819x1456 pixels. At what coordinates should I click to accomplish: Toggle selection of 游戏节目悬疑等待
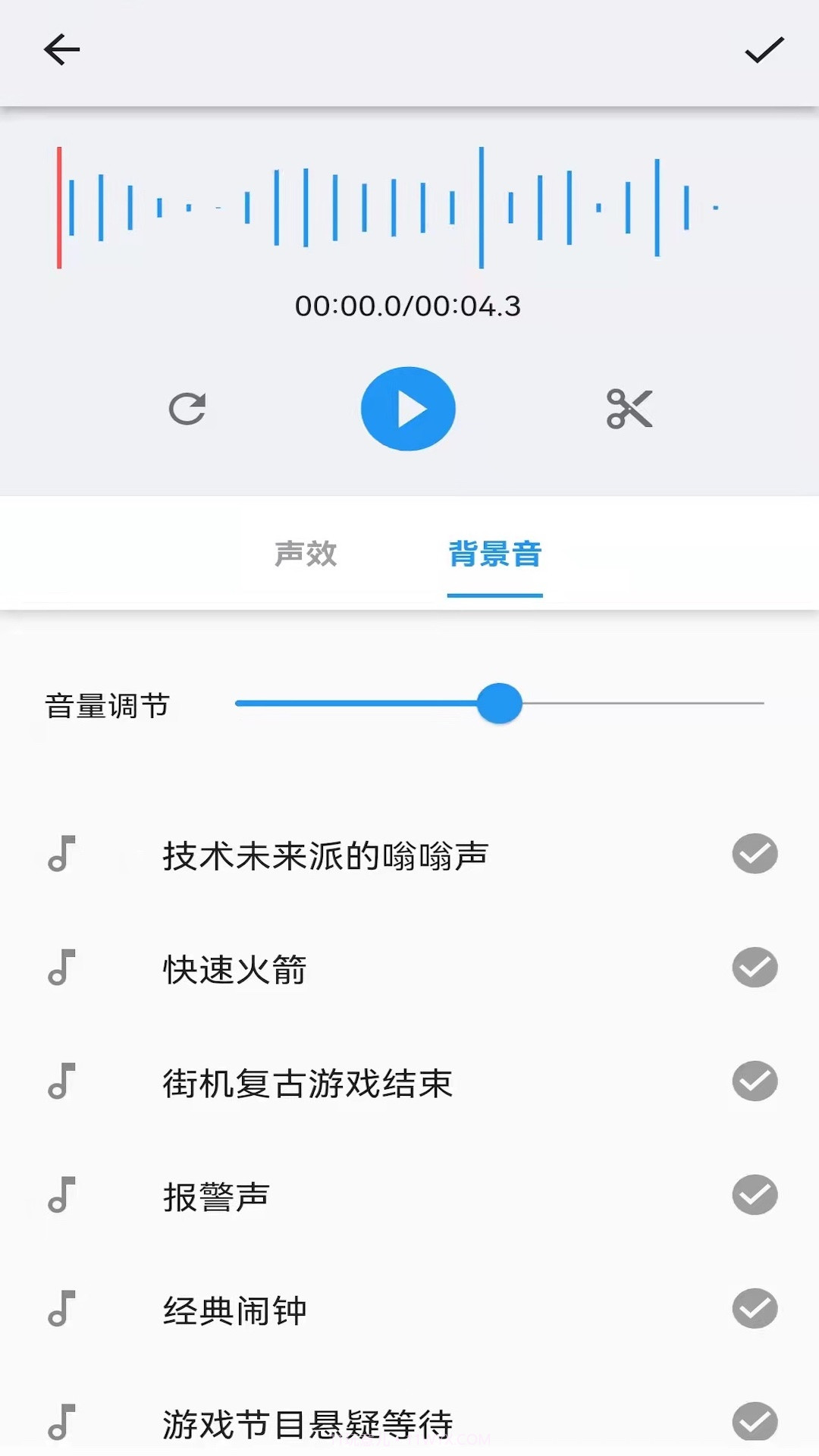754,1424
